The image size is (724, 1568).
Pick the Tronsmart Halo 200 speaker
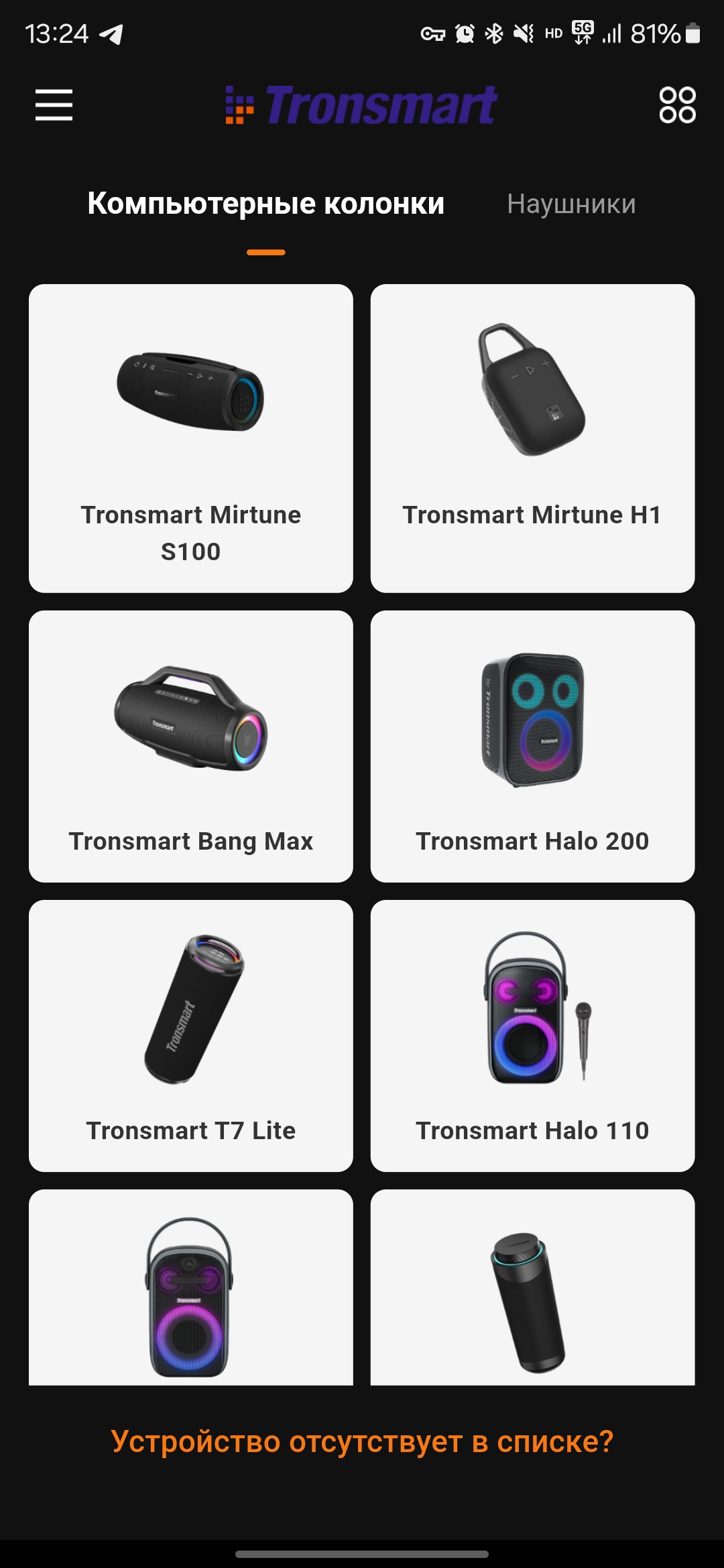(x=532, y=746)
